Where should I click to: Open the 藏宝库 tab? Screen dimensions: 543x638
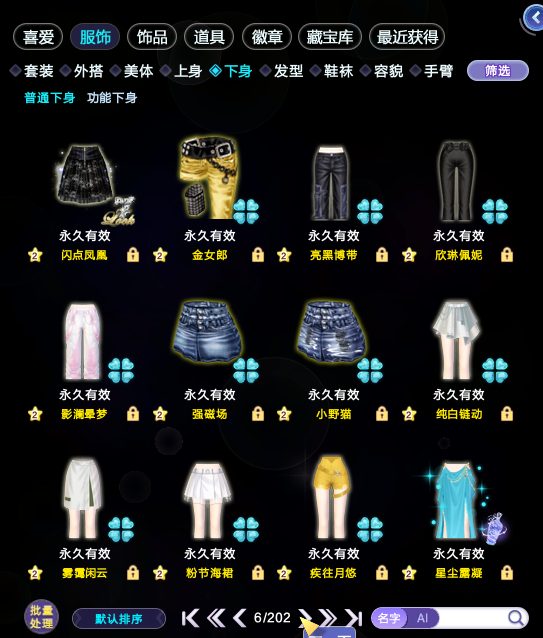pyautogui.click(x=329, y=37)
